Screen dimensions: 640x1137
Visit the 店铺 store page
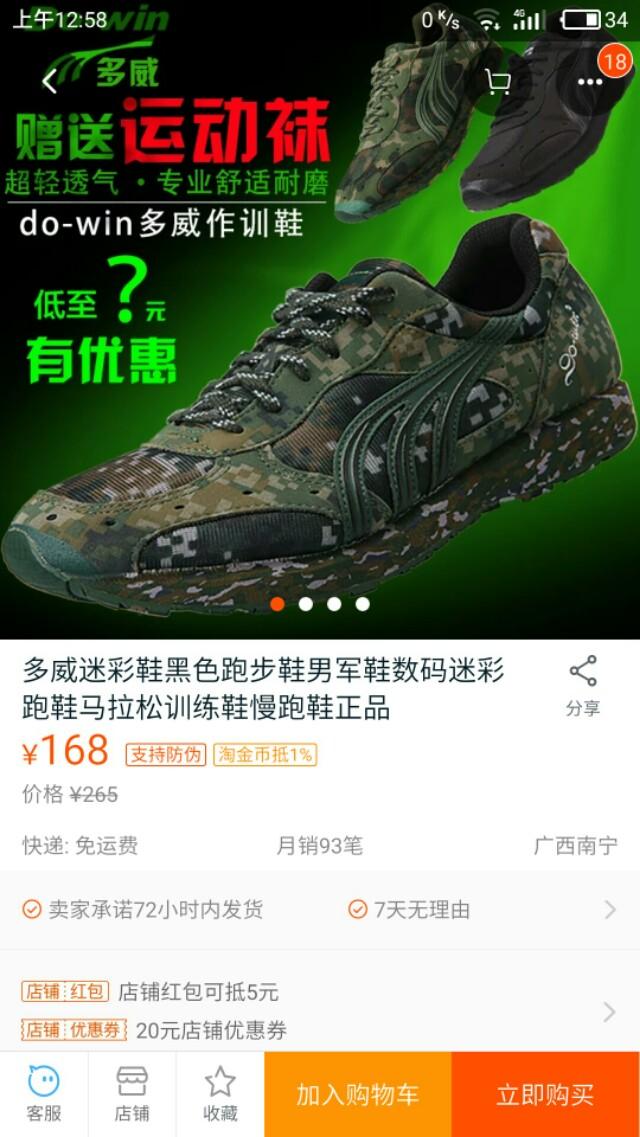coord(132,1094)
